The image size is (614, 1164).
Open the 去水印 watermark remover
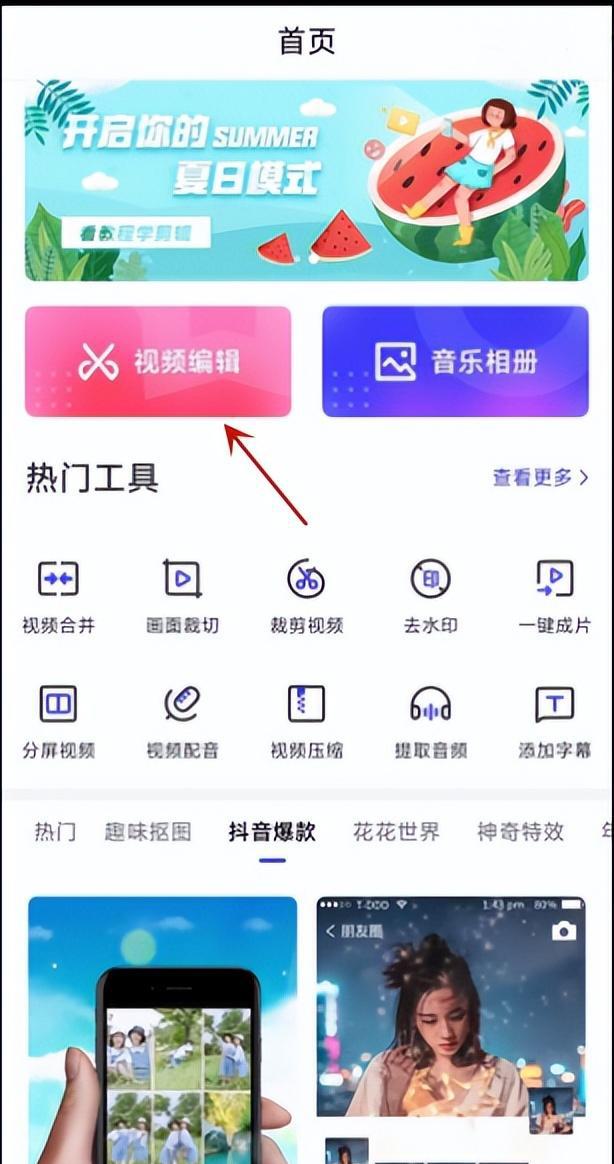coord(430,595)
